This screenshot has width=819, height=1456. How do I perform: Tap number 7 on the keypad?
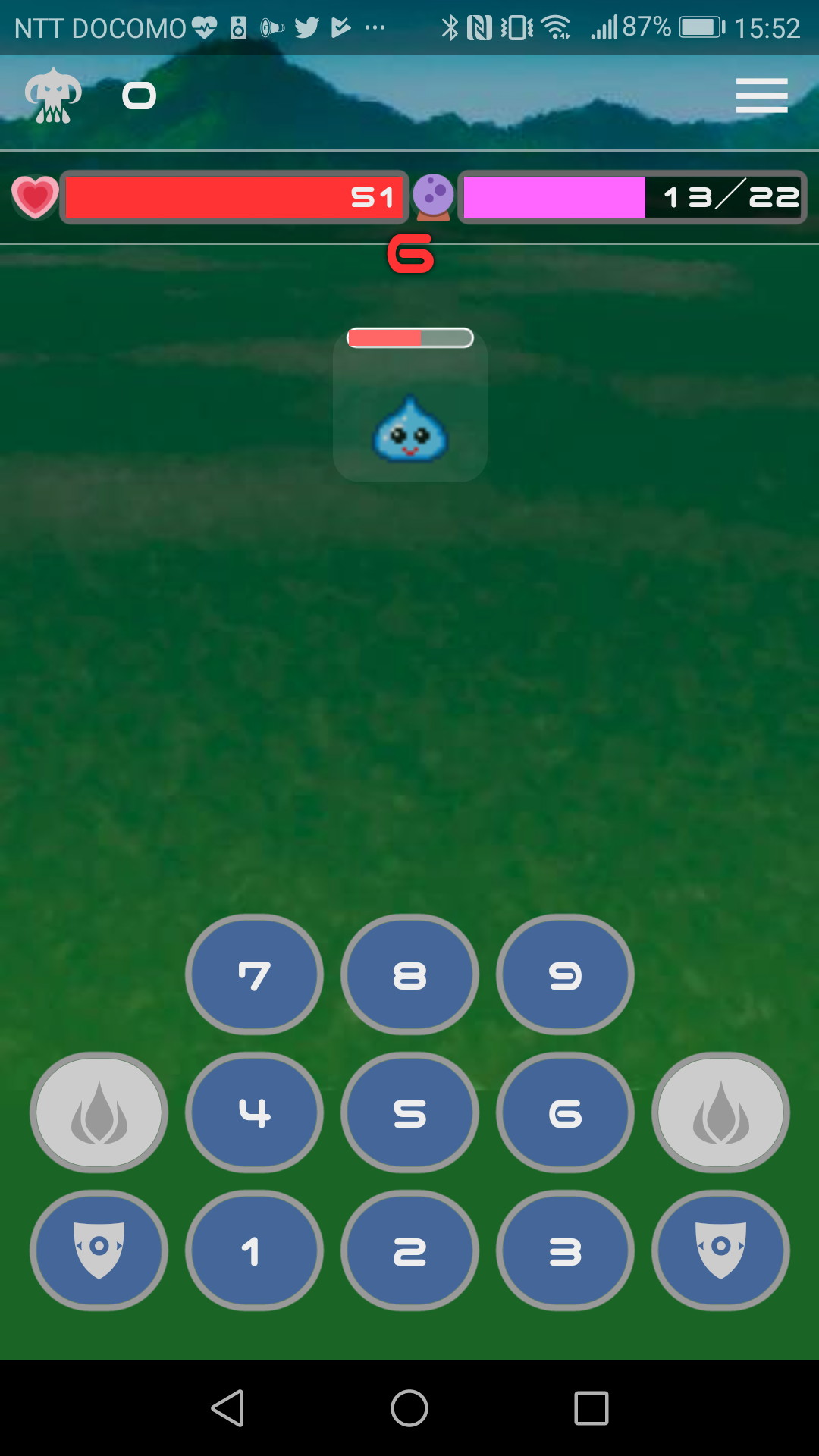[x=254, y=974]
